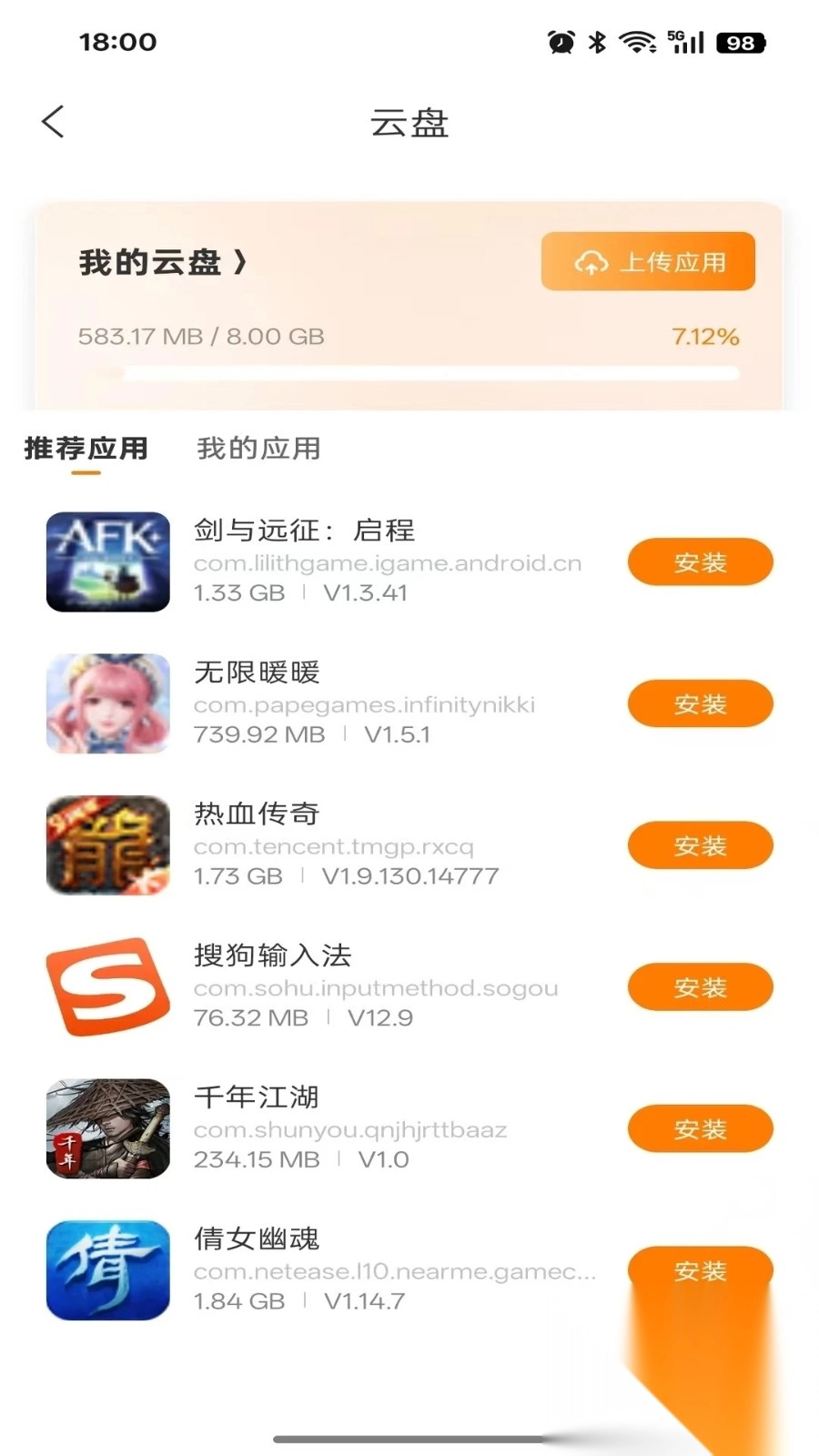Tap the alarm clock status icon
This screenshot has height=1456, width=819.
(561, 41)
